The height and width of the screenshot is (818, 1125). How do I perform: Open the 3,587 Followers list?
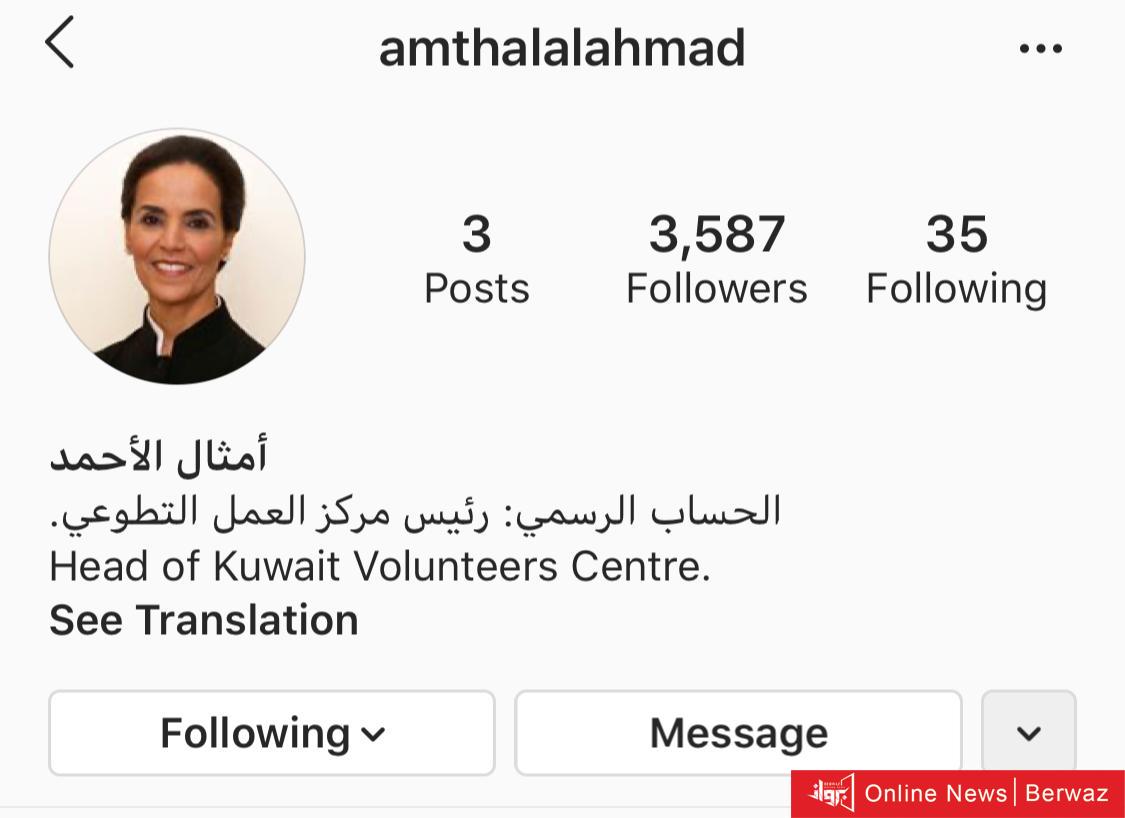[x=716, y=258]
